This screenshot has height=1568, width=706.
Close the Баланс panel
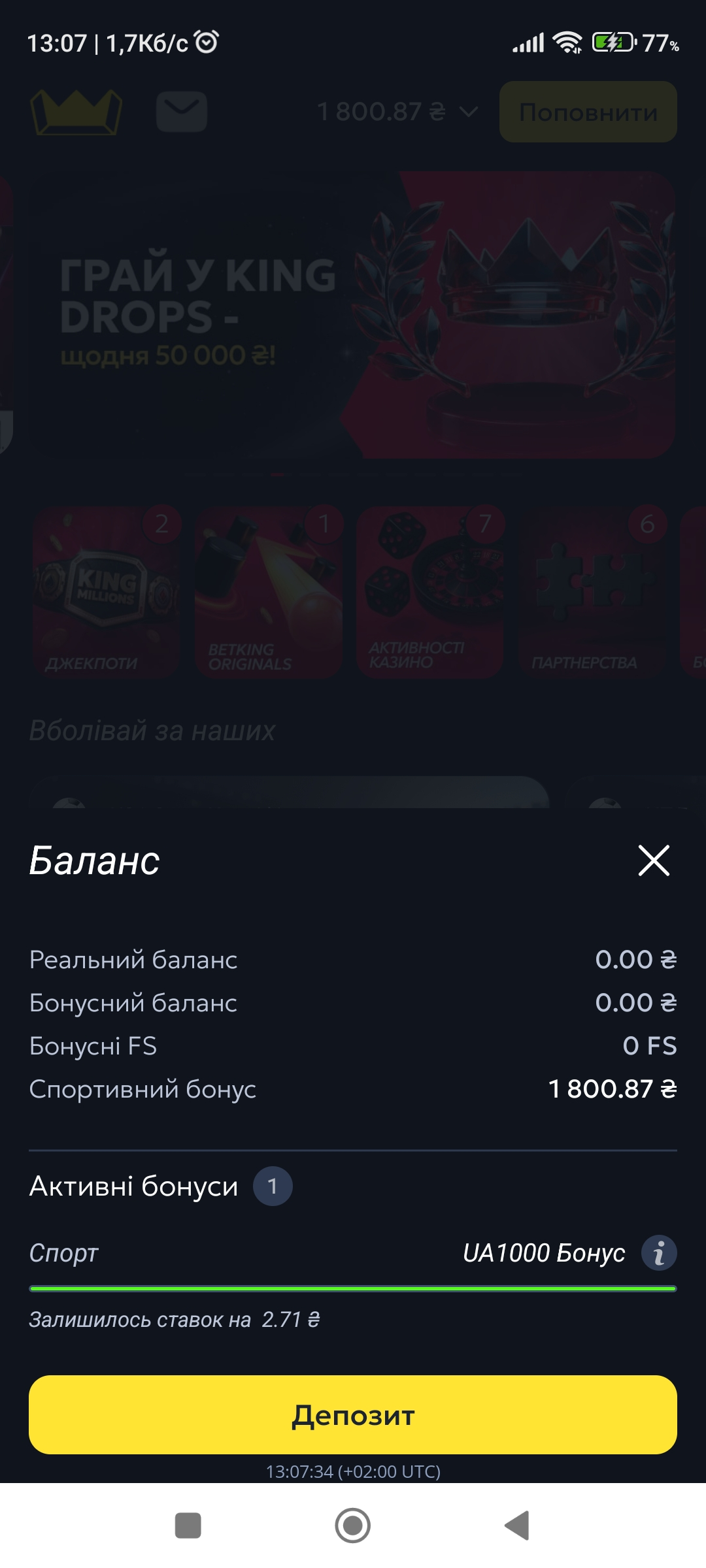click(x=654, y=860)
